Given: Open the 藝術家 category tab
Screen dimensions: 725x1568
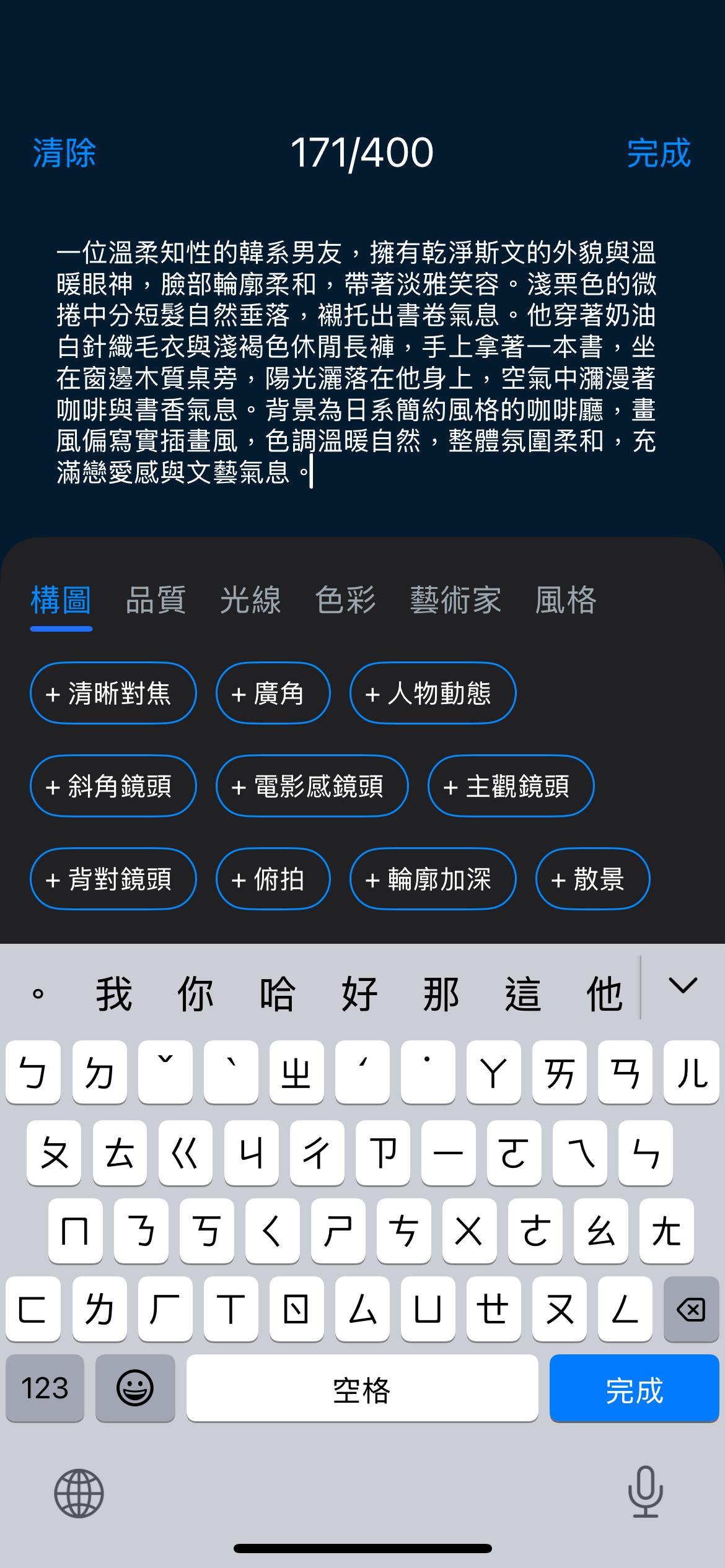Looking at the screenshot, I should (456, 599).
